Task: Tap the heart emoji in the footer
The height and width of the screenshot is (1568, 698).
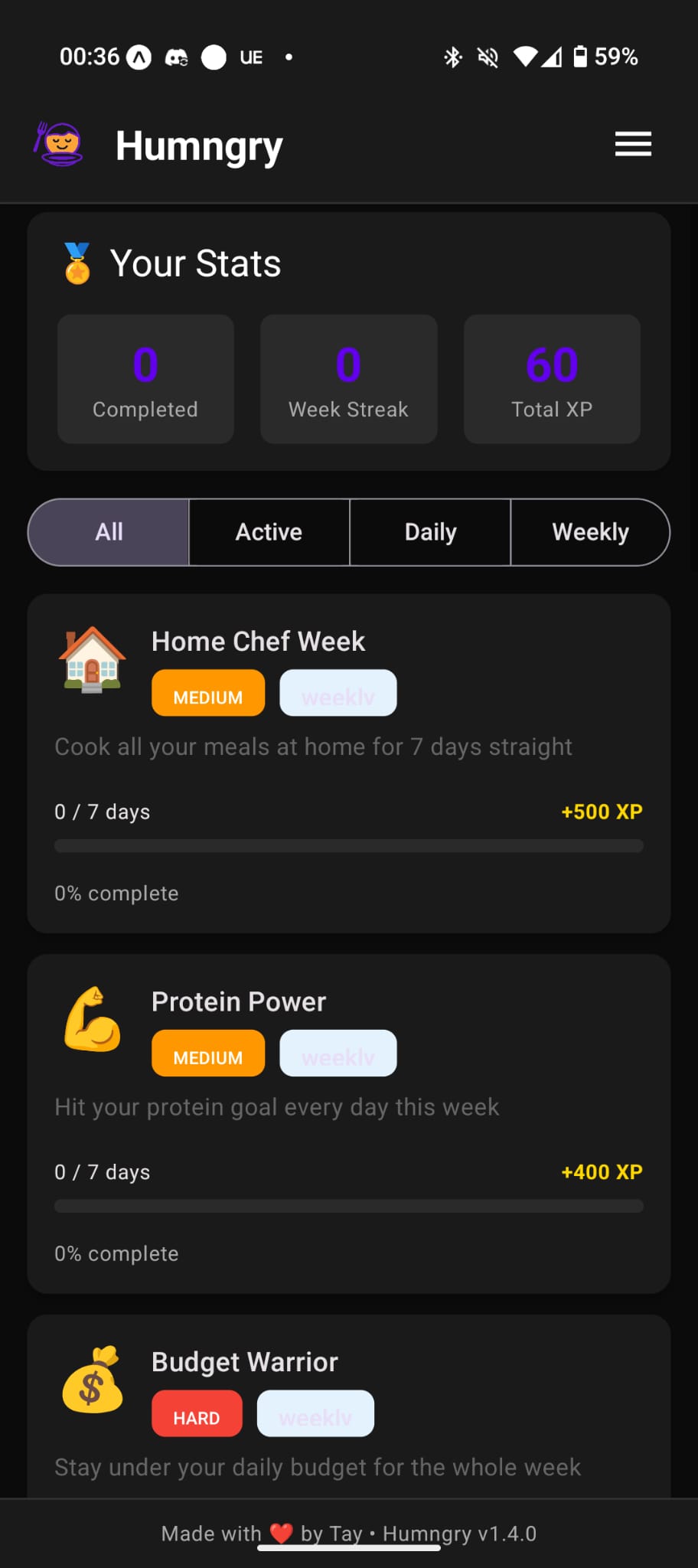Action: click(281, 1532)
